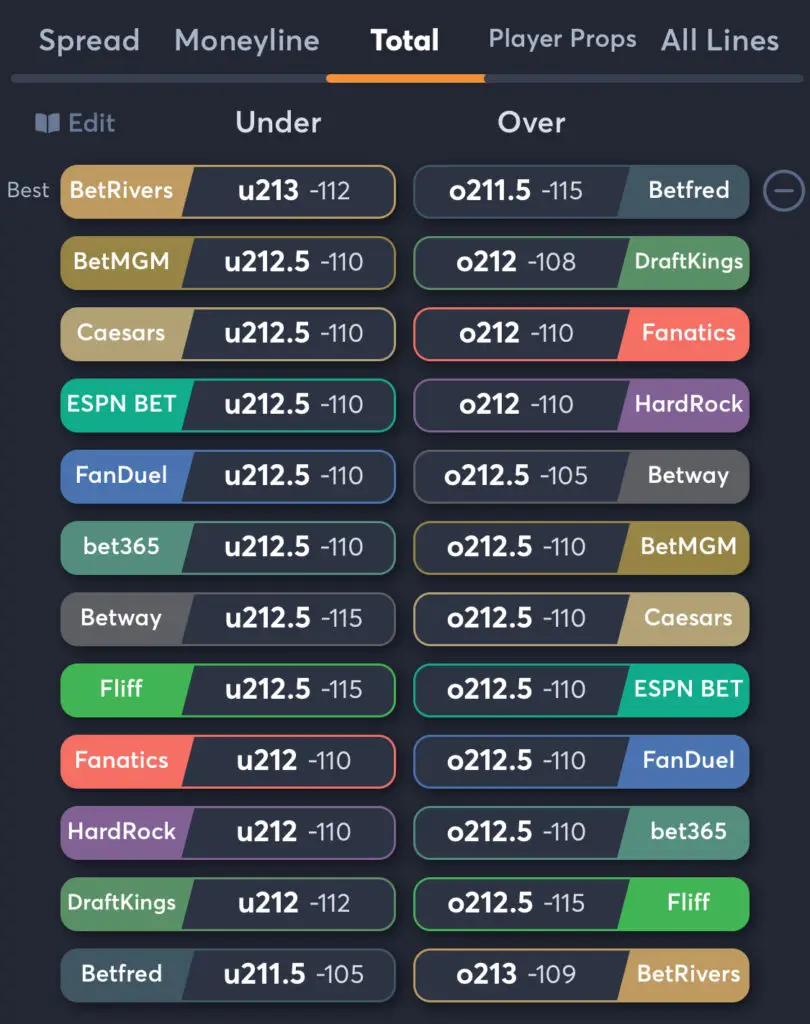Screen dimensions: 810x1024
Task: Choose bet365 over o212.5 -110
Action: click(581, 831)
